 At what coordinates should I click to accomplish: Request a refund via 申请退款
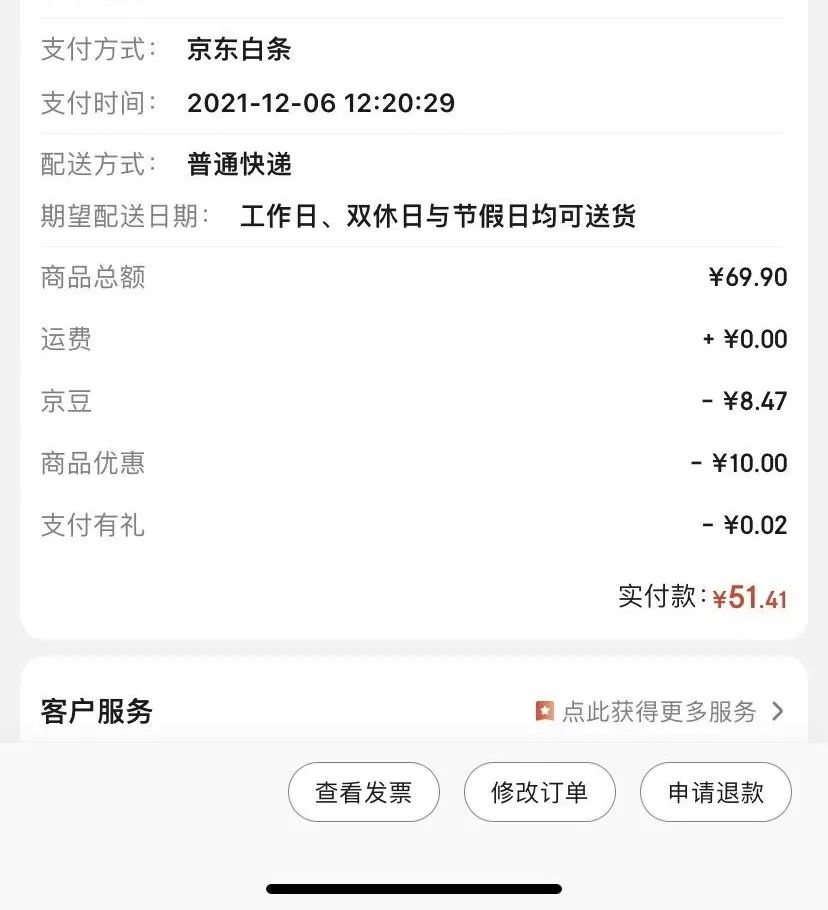(x=715, y=793)
